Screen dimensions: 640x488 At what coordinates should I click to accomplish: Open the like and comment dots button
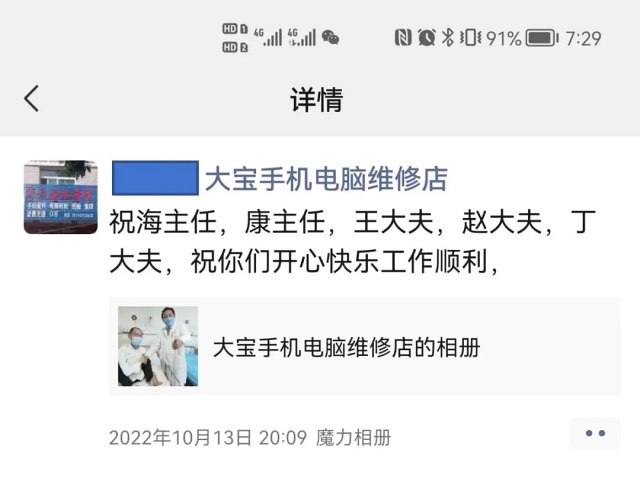595,433
